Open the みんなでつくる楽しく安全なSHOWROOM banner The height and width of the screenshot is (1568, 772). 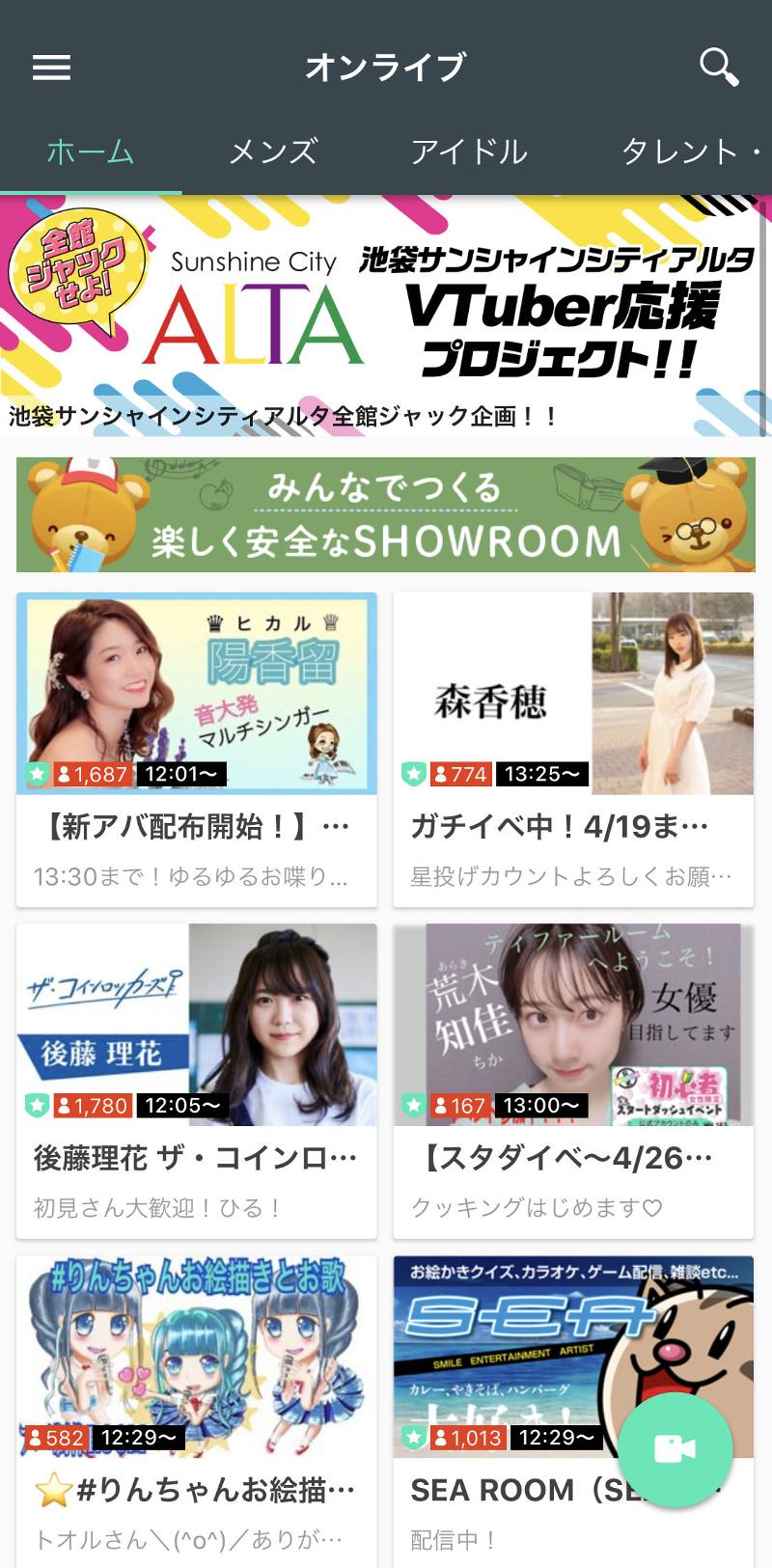(x=386, y=514)
